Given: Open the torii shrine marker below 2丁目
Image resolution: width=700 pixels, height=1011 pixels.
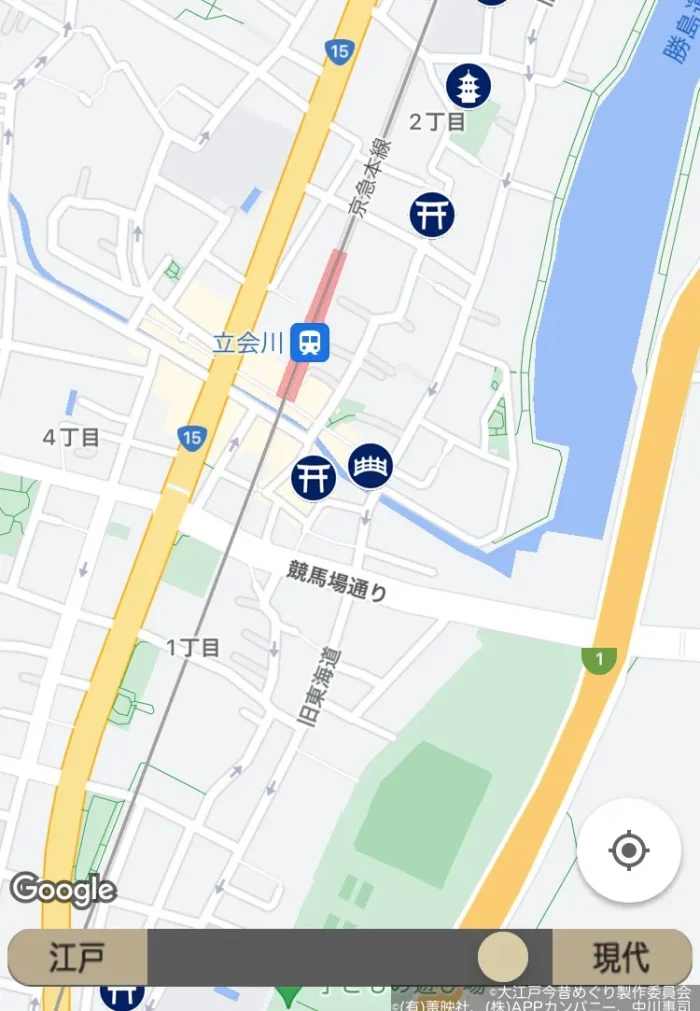Looking at the screenshot, I should click(x=432, y=214).
